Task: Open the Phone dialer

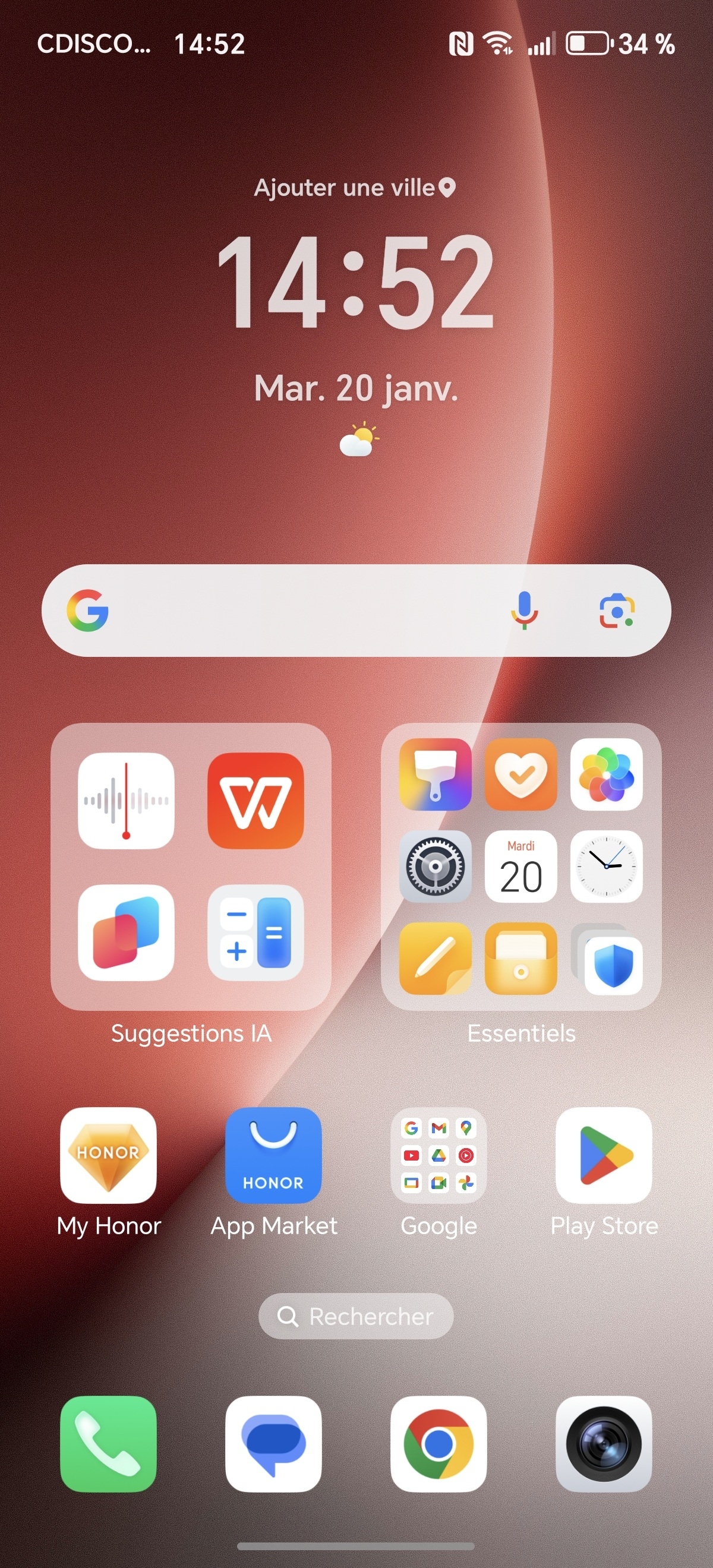Action: [108, 1444]
